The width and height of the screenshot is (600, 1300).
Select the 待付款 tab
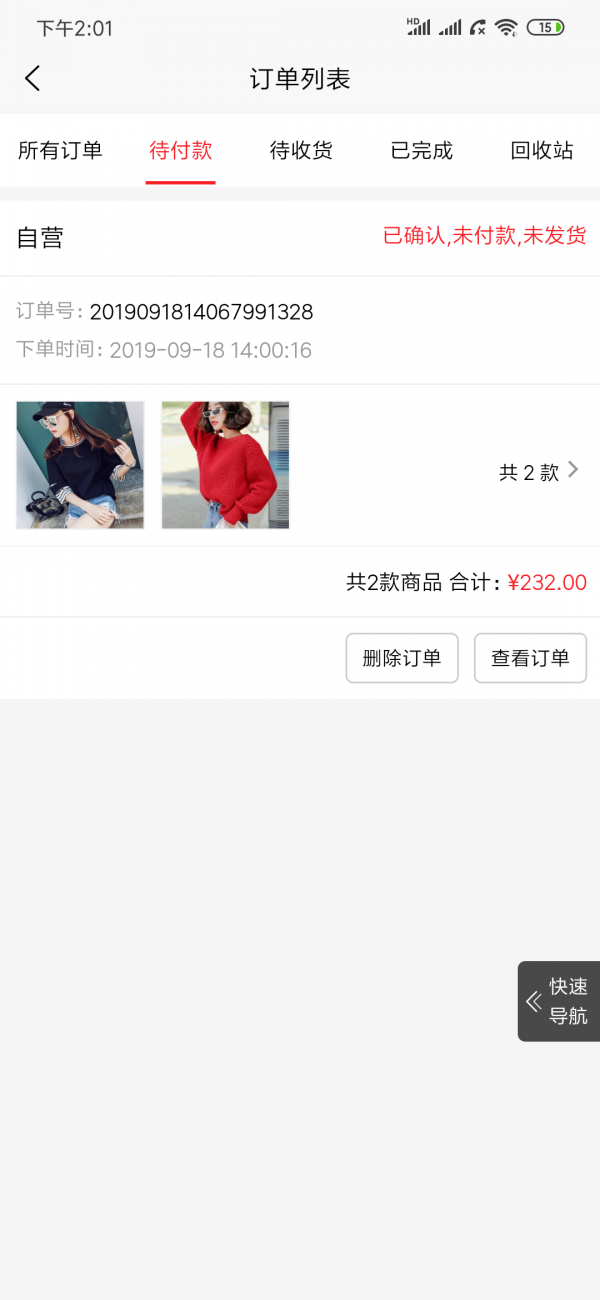(x=181, y=151)
